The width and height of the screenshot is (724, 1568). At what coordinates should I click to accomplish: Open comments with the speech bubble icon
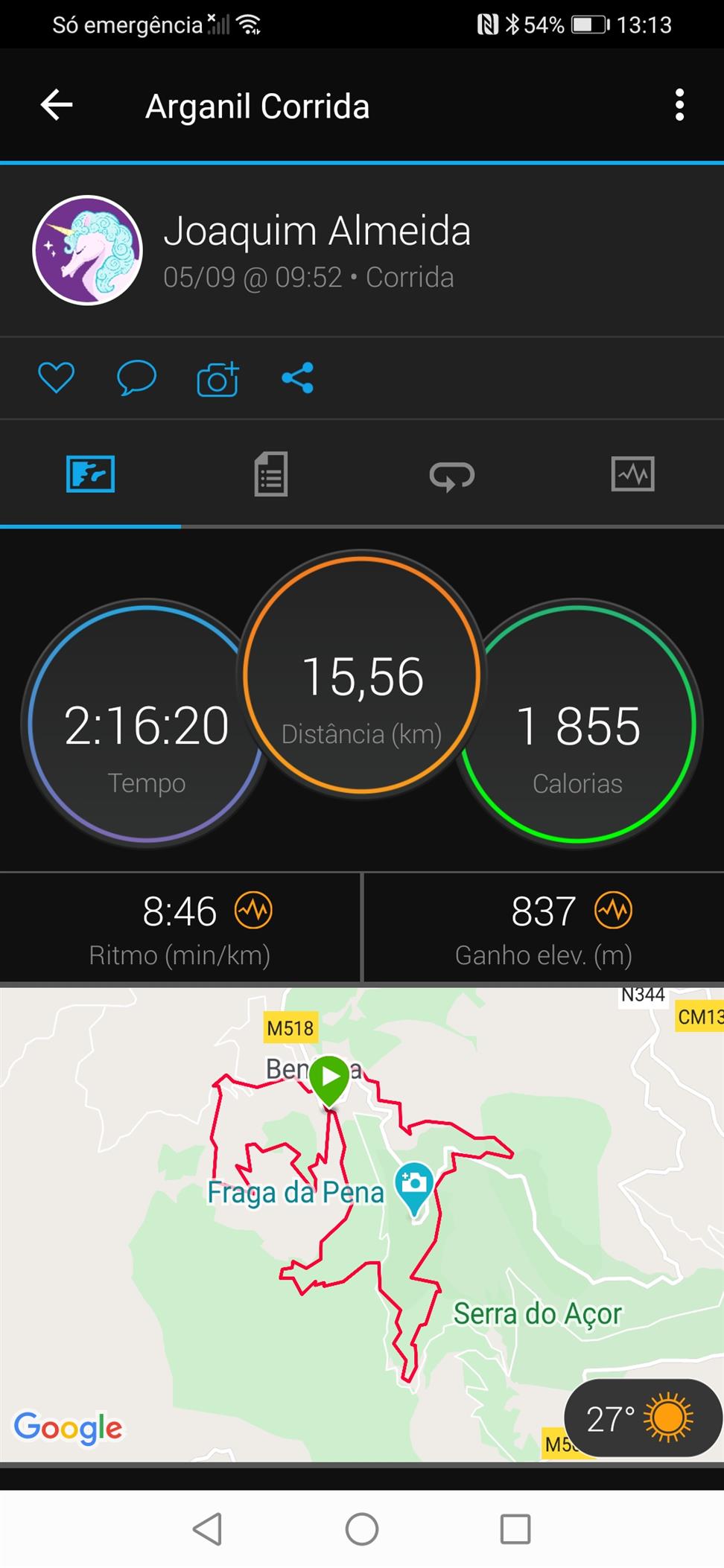(136, 378)
